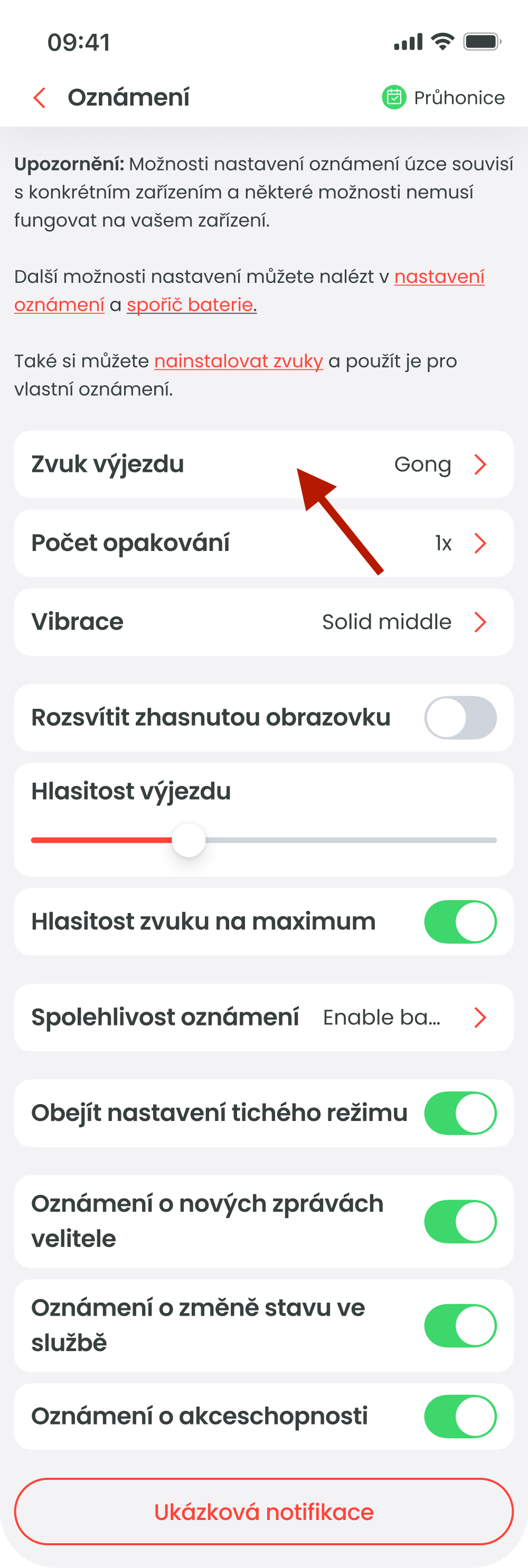Toggle Oznámení o nových zprávách velitele
This screenshot has width=528, height=1568.
click(x=460, y=1221)
